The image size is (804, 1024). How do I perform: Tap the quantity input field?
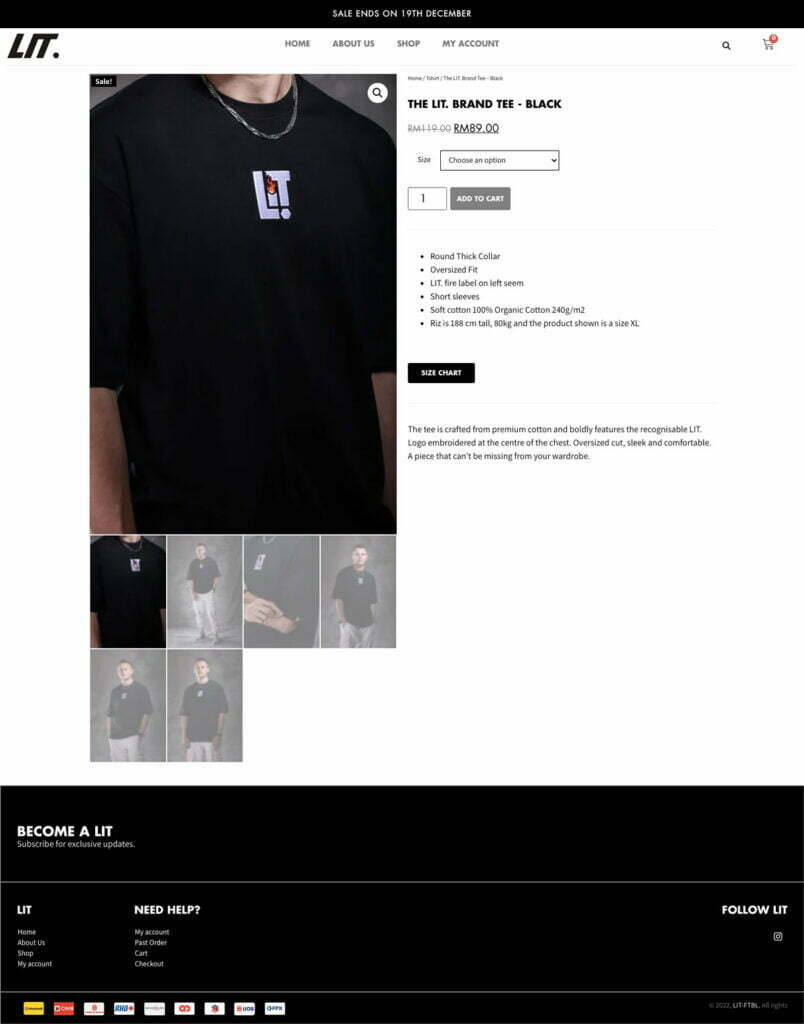427,198
